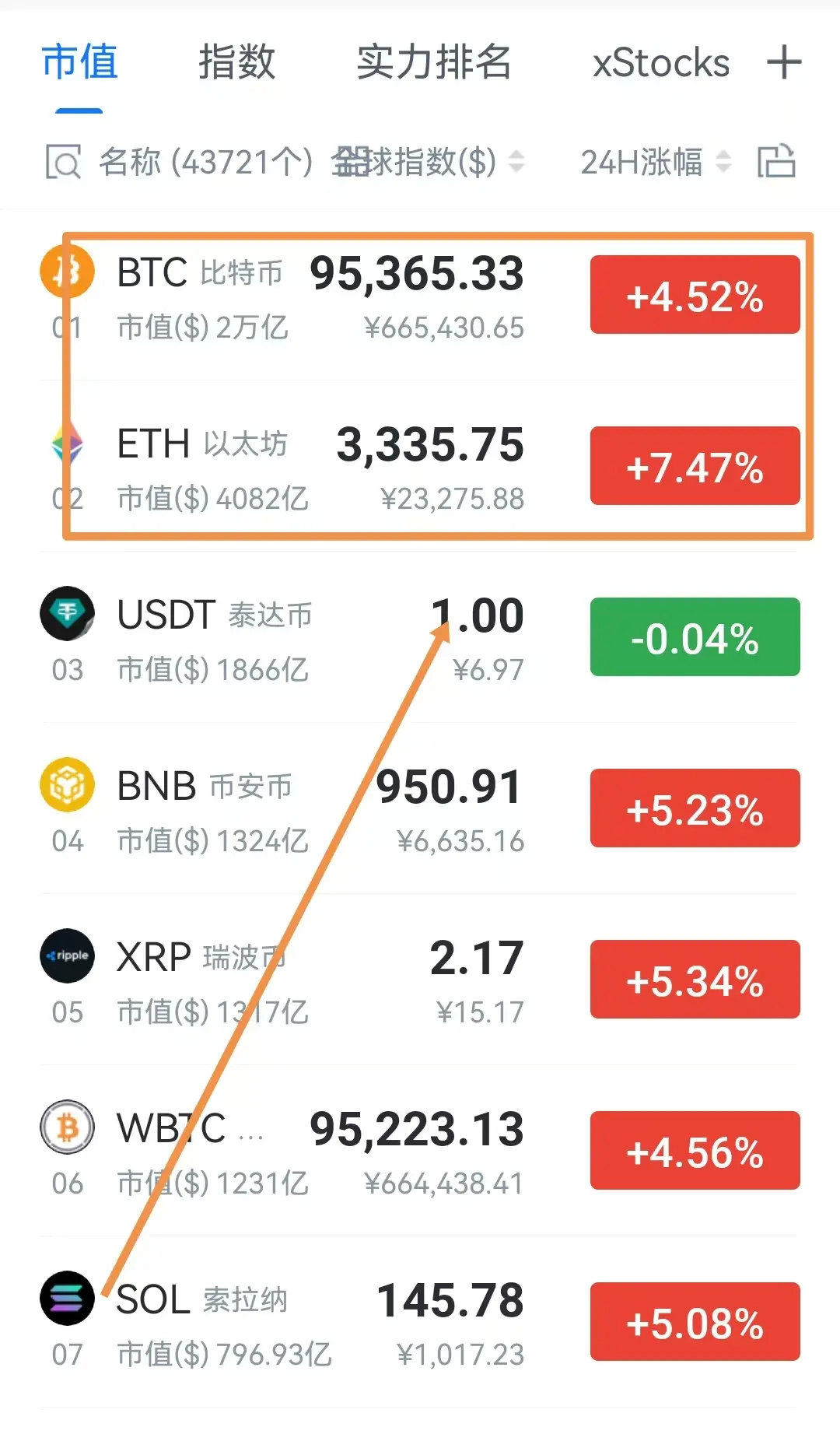Open the BNB 币安币 row

420,809
